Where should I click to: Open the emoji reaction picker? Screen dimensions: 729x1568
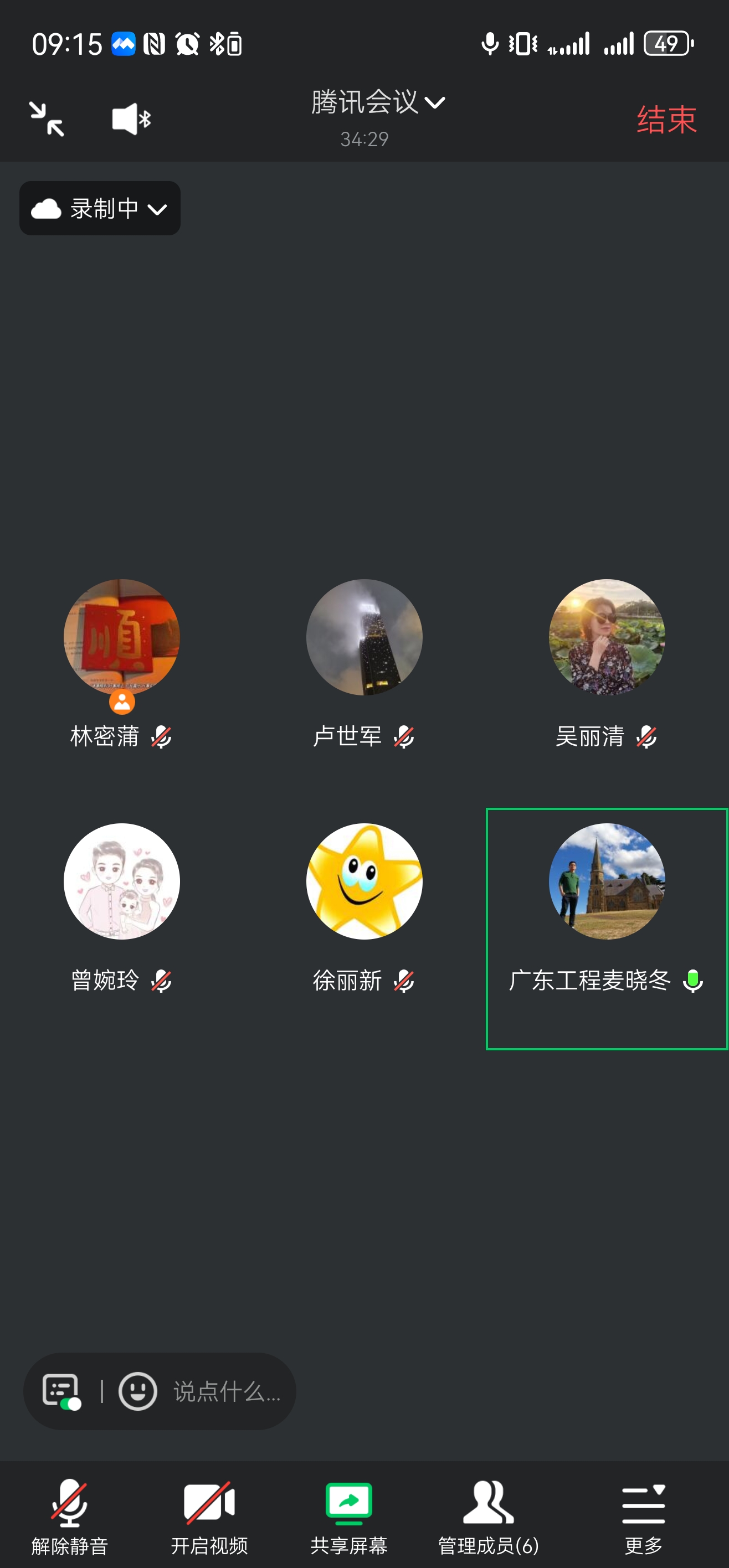137,1391
